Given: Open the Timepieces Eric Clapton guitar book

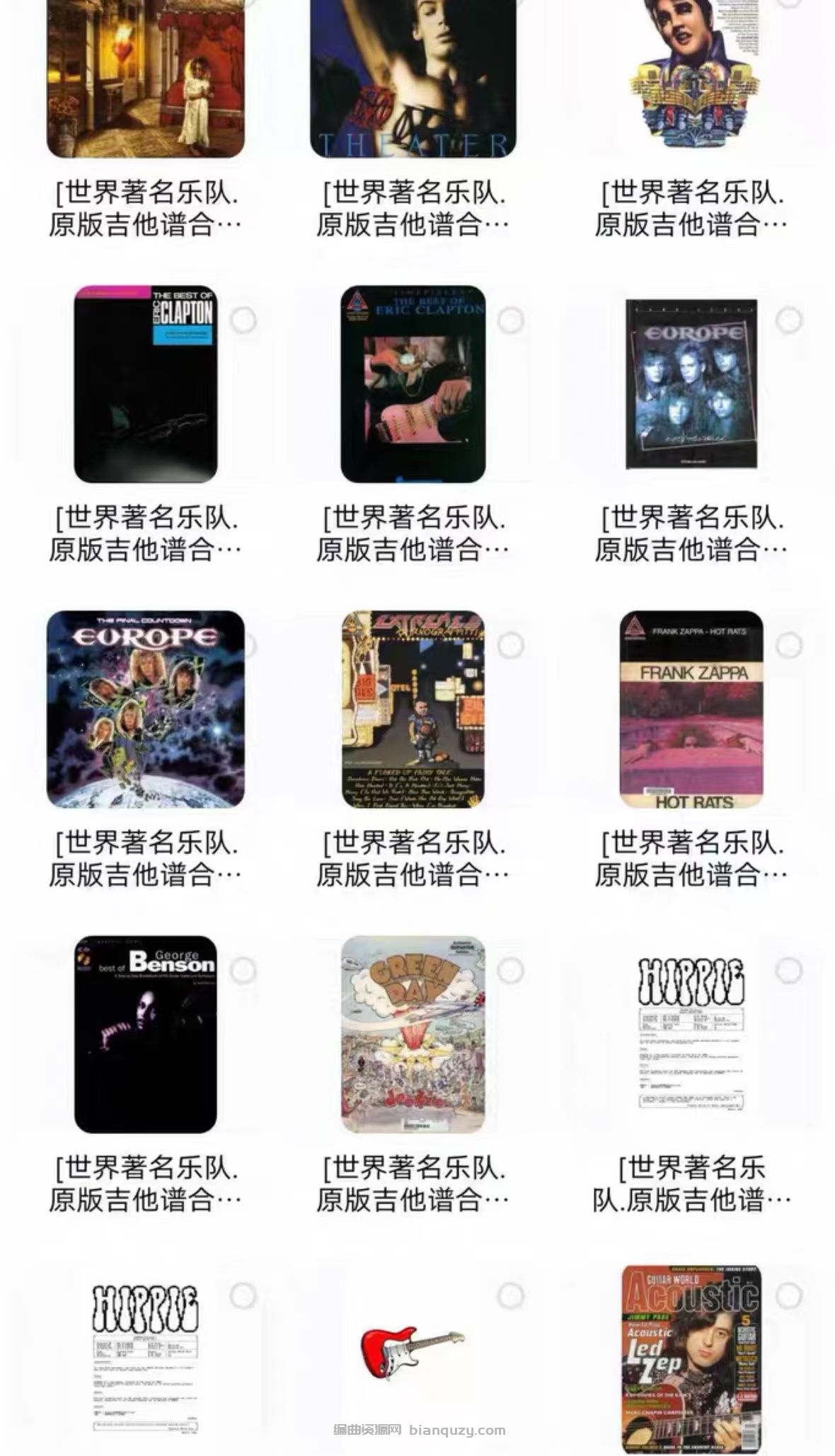Looking at the screenshot, I should (413, 384).
